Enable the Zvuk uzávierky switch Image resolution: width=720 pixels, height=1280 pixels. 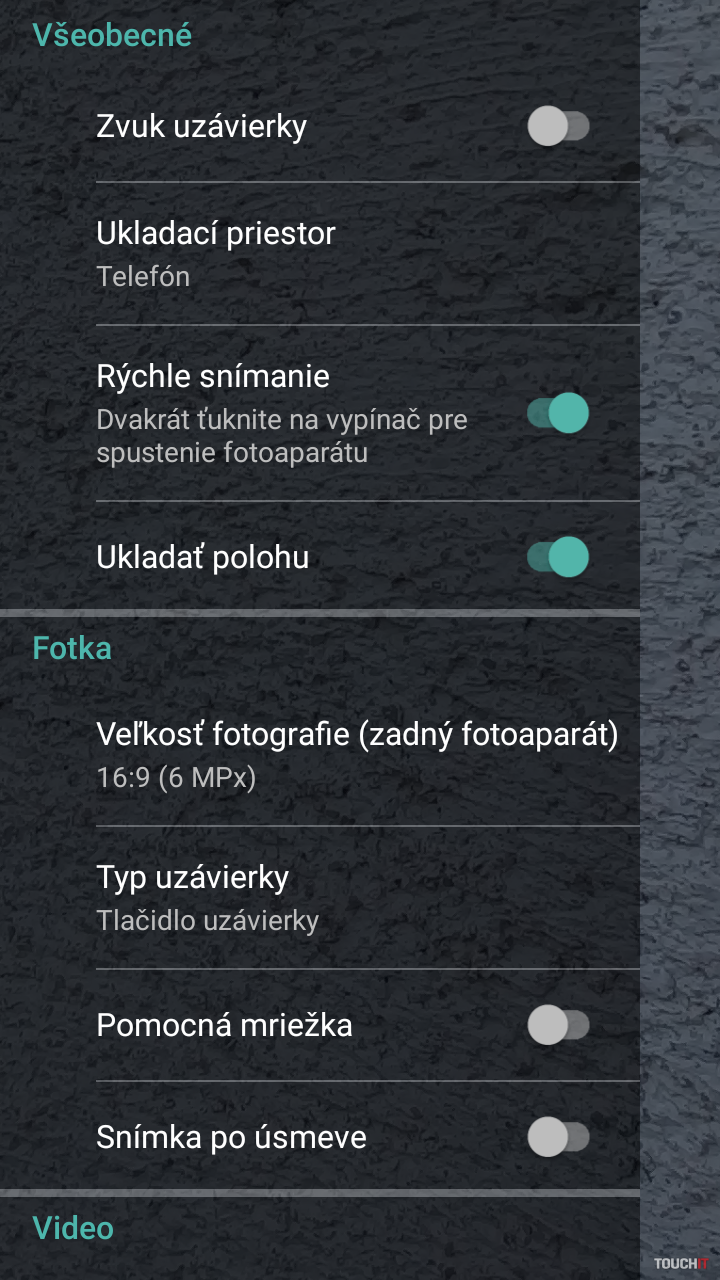point(558,127)
